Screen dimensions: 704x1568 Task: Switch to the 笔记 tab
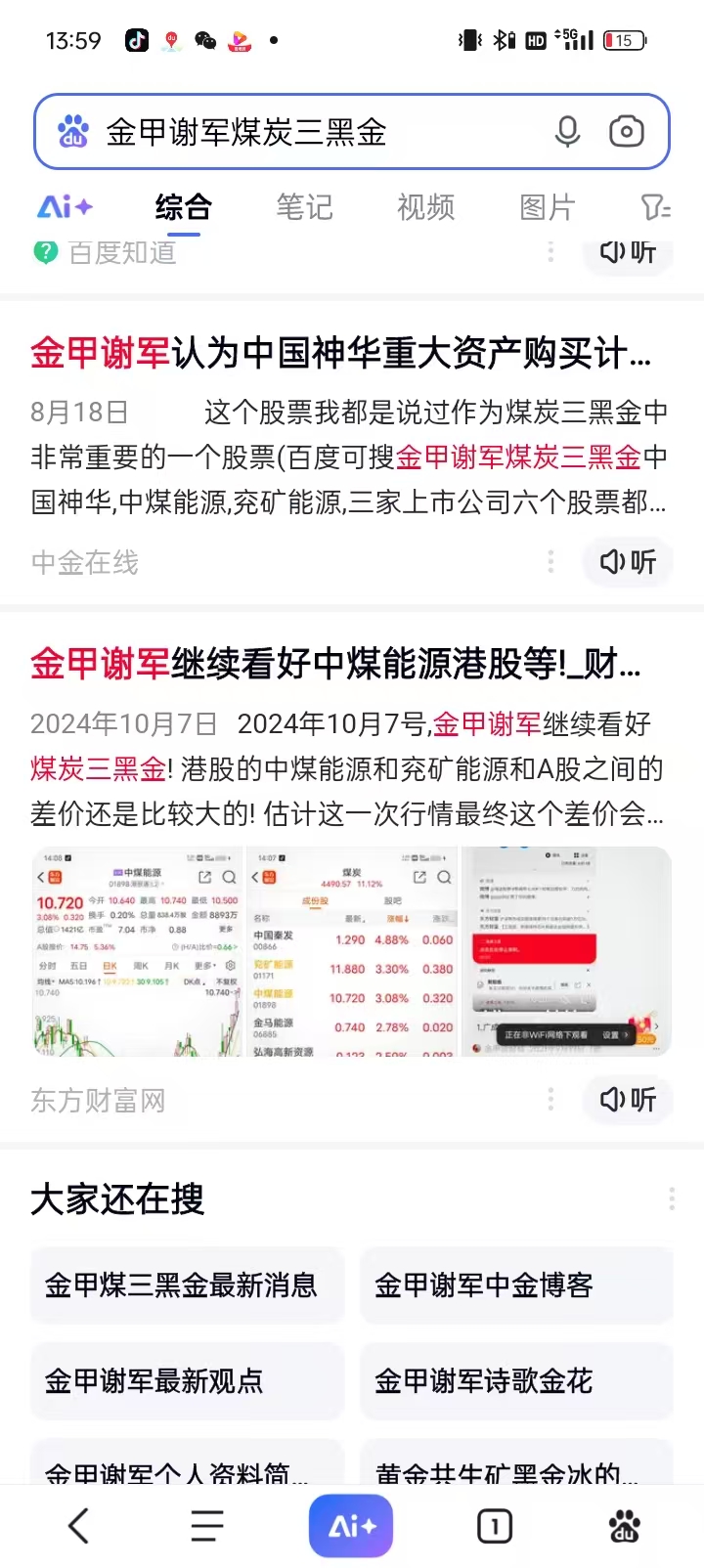coord(304,207)
